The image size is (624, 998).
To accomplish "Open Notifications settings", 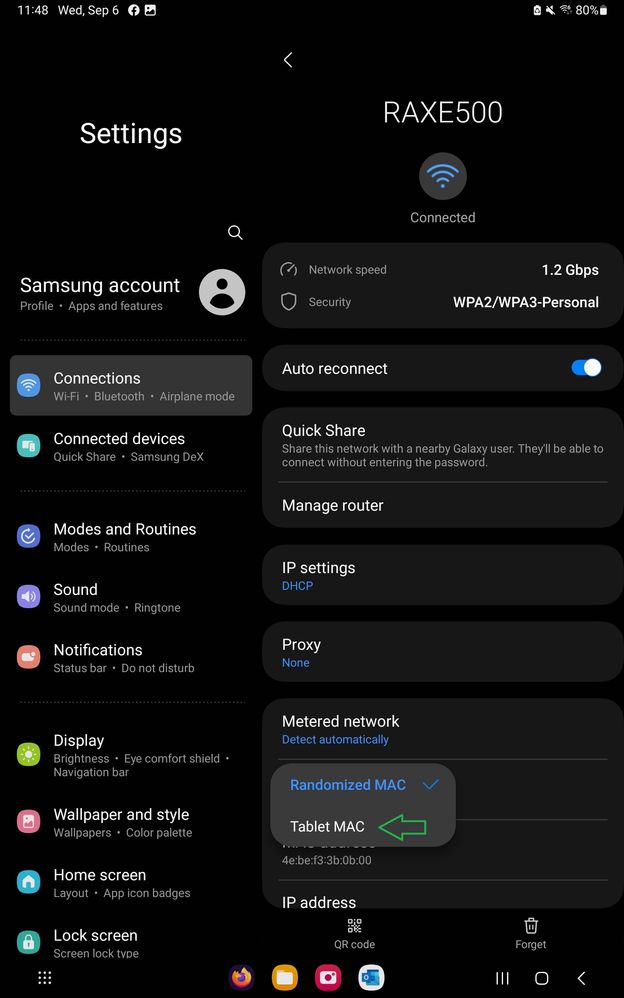I will [130, 657].
